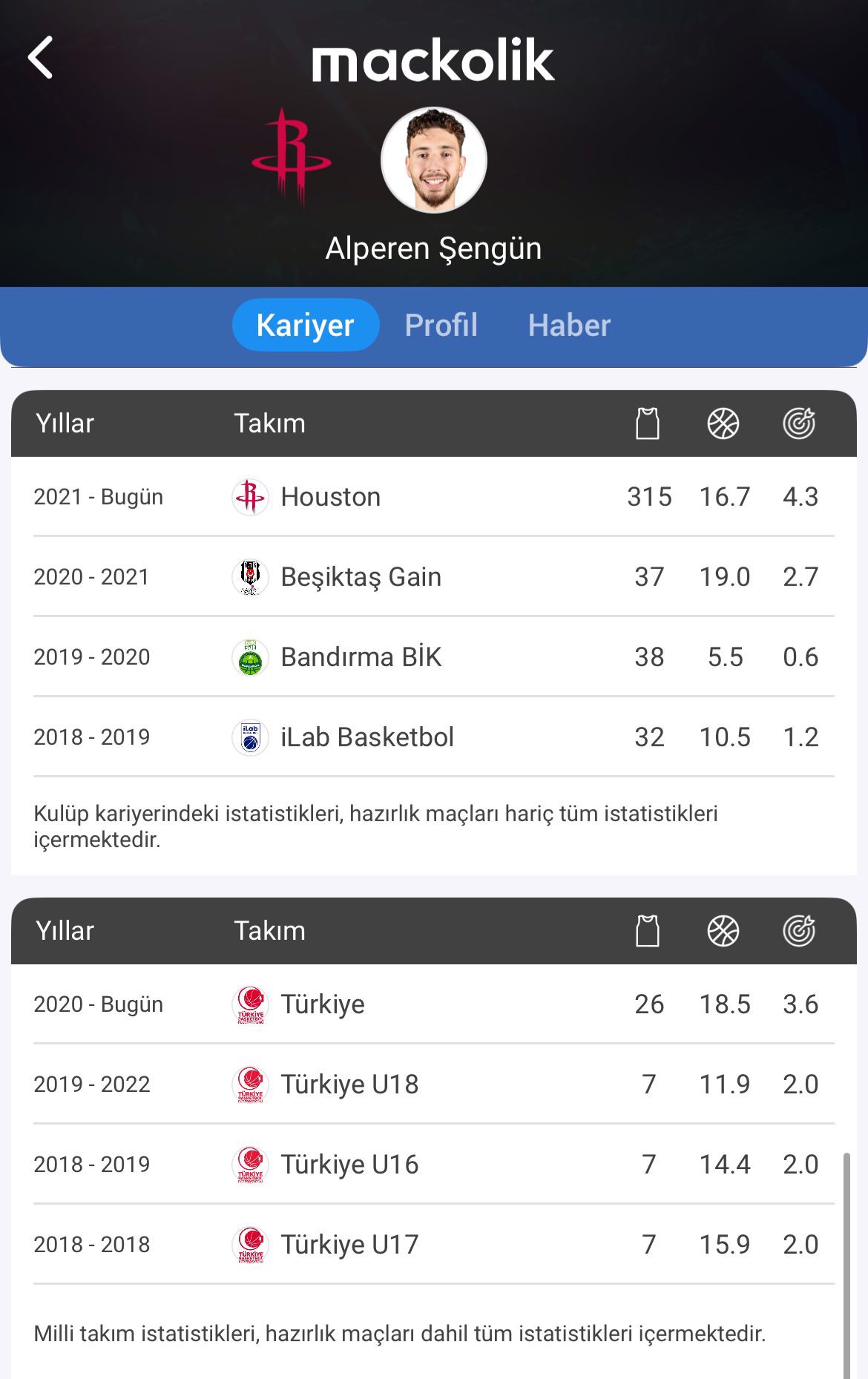Open the Houston Rockets logo in the header
The width and height of the screenshot is (868, 1379).
click(x=291, y=158)
